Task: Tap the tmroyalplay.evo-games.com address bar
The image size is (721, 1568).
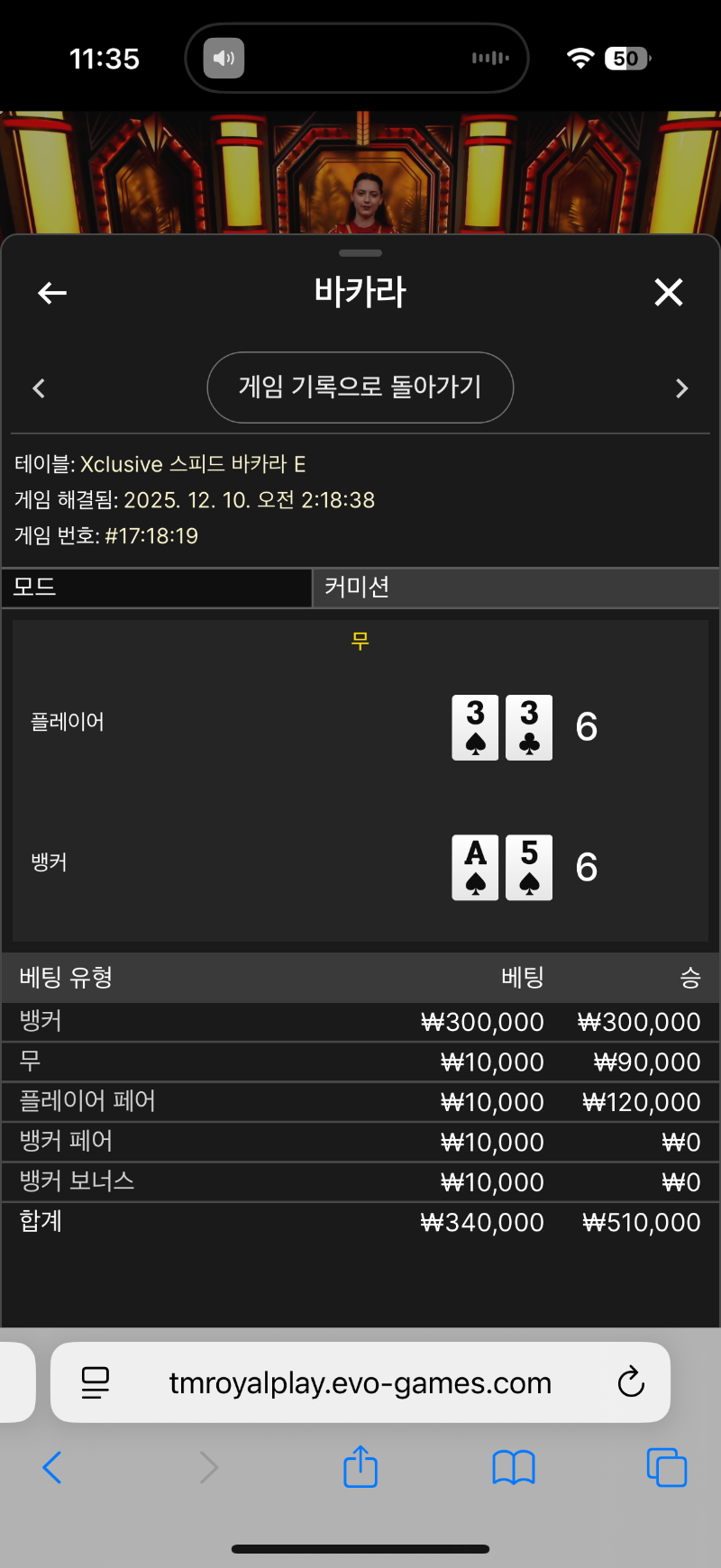Action: point(360,1382)
